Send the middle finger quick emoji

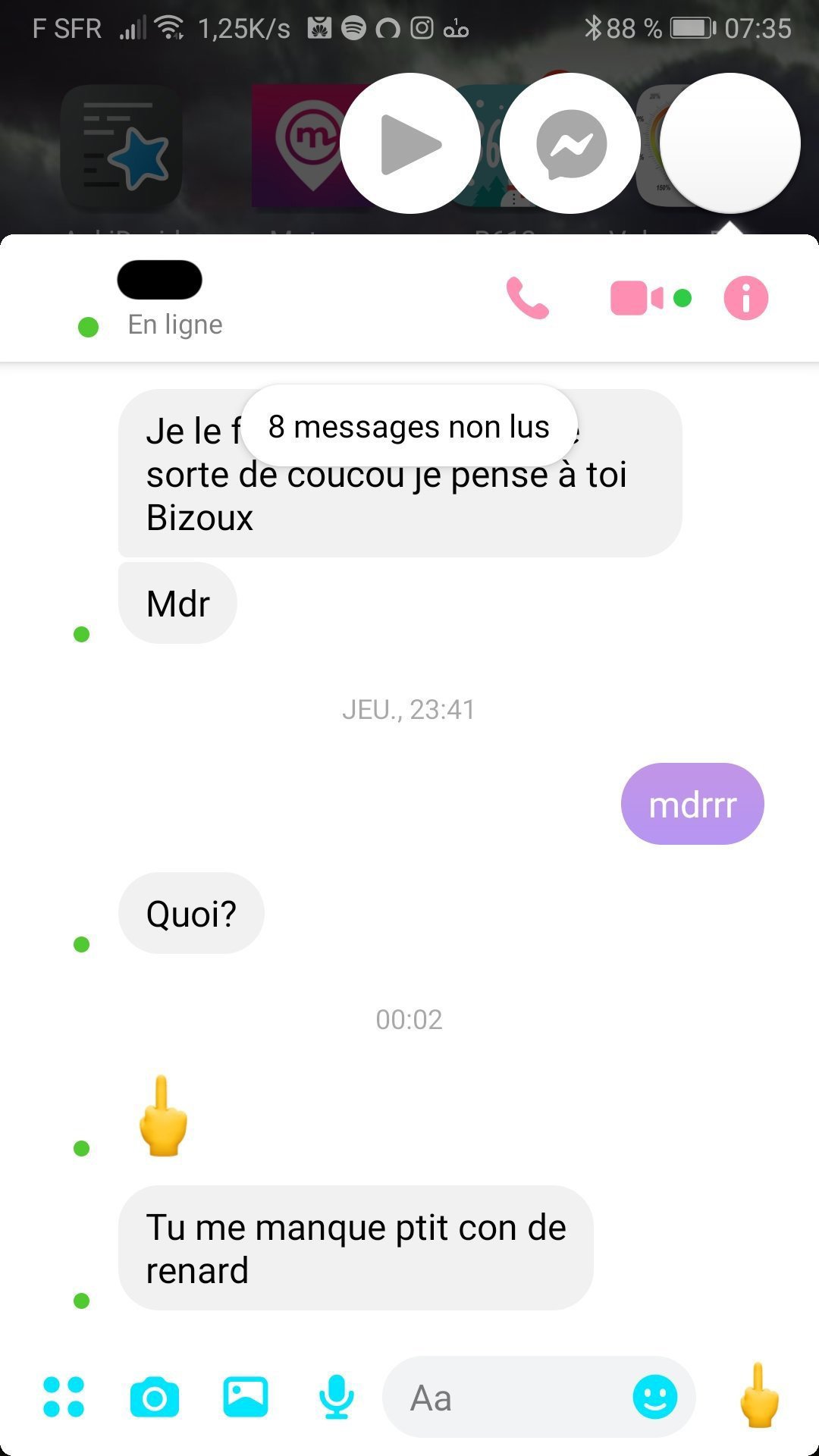pos(759,1395)
